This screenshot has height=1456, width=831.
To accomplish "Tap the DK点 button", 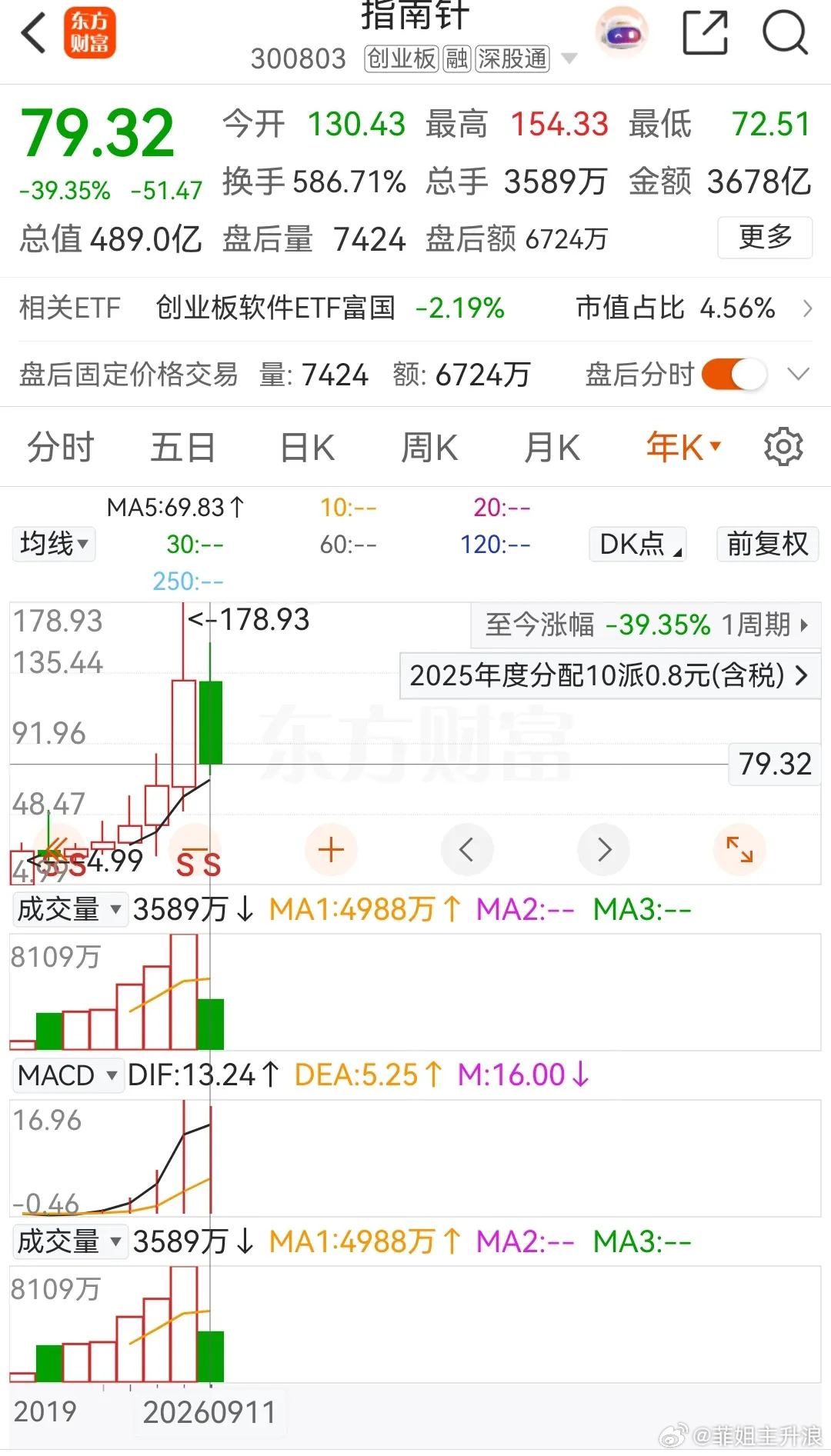I will (638, 544).
